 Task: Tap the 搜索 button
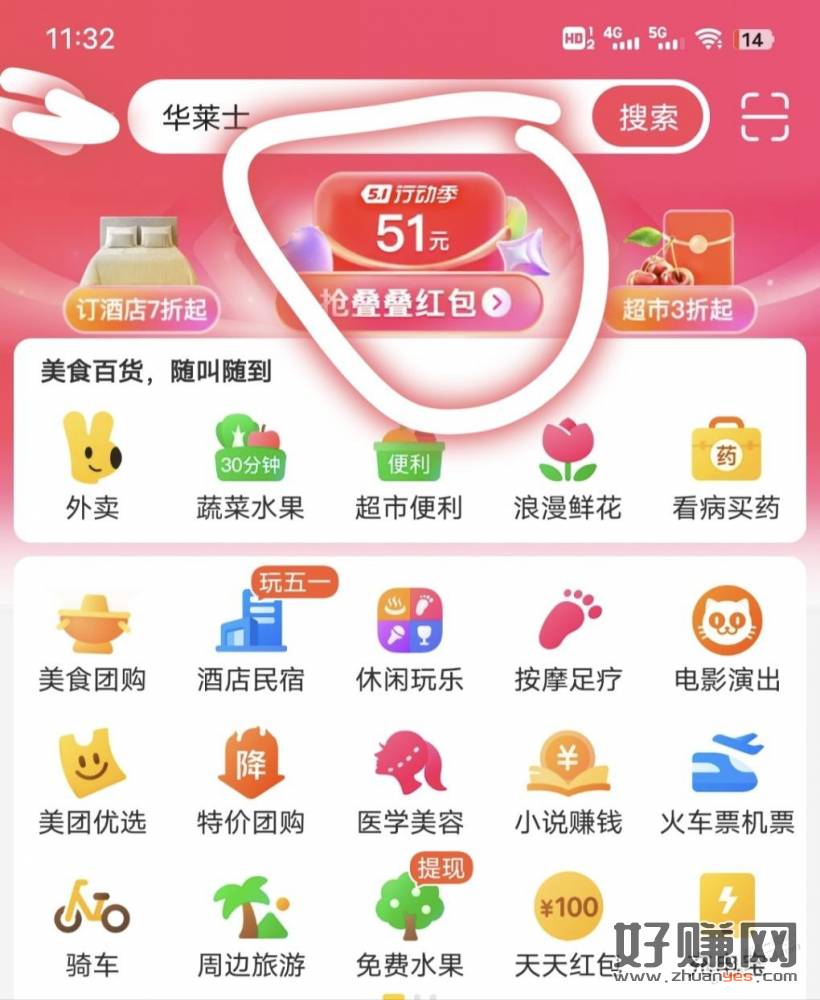point(648,118)
